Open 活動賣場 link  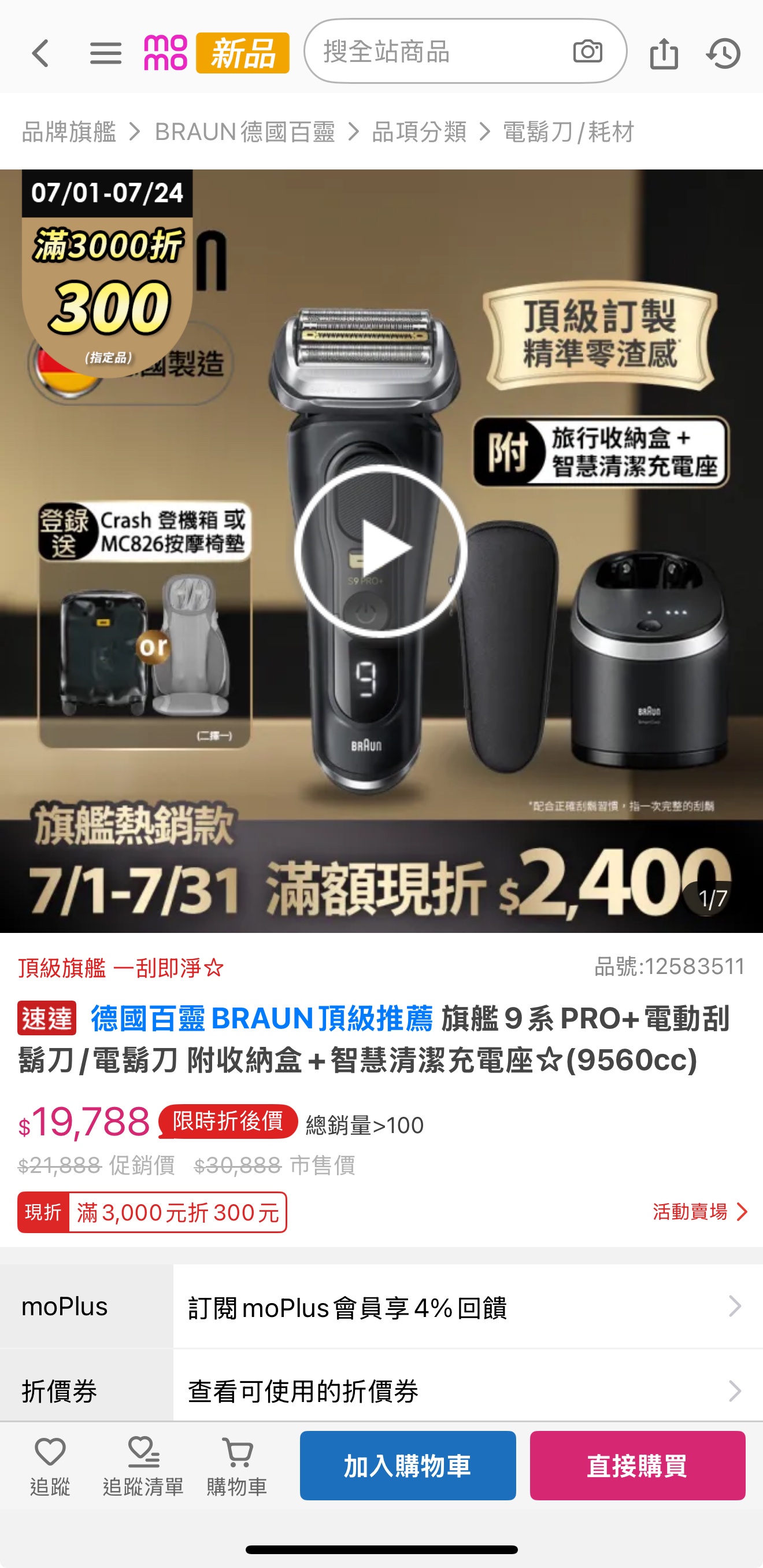pyautogui.click(x=699, y=1211)
